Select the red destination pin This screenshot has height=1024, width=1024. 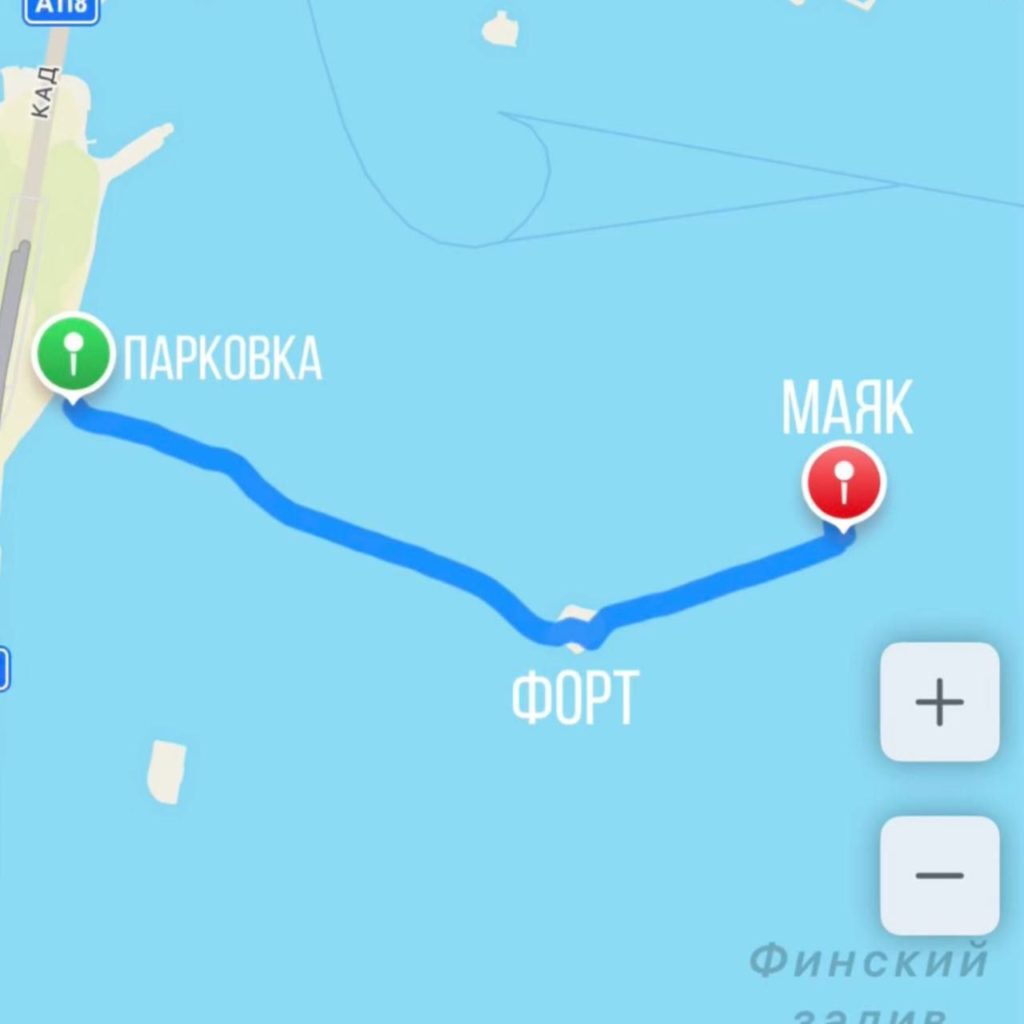(844, 482)
